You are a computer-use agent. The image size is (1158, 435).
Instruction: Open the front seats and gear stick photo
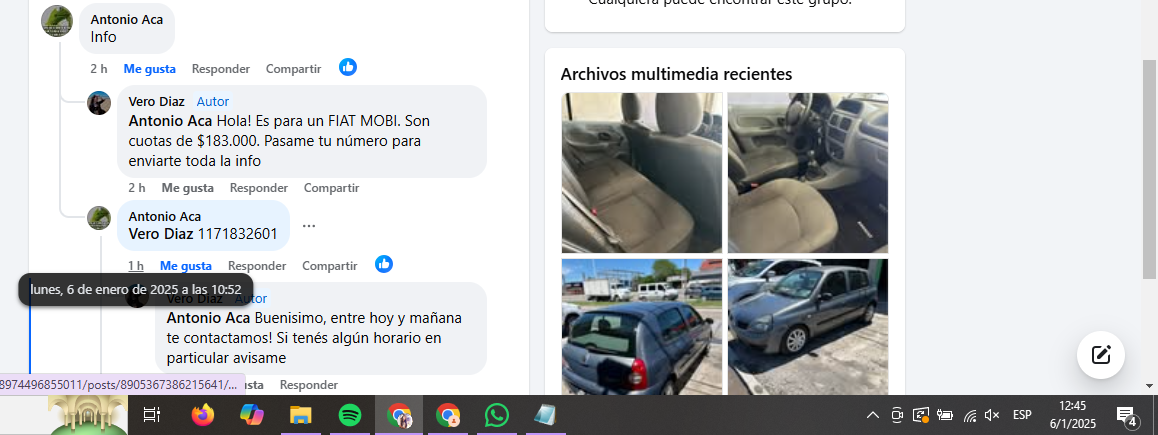[807, 173]
